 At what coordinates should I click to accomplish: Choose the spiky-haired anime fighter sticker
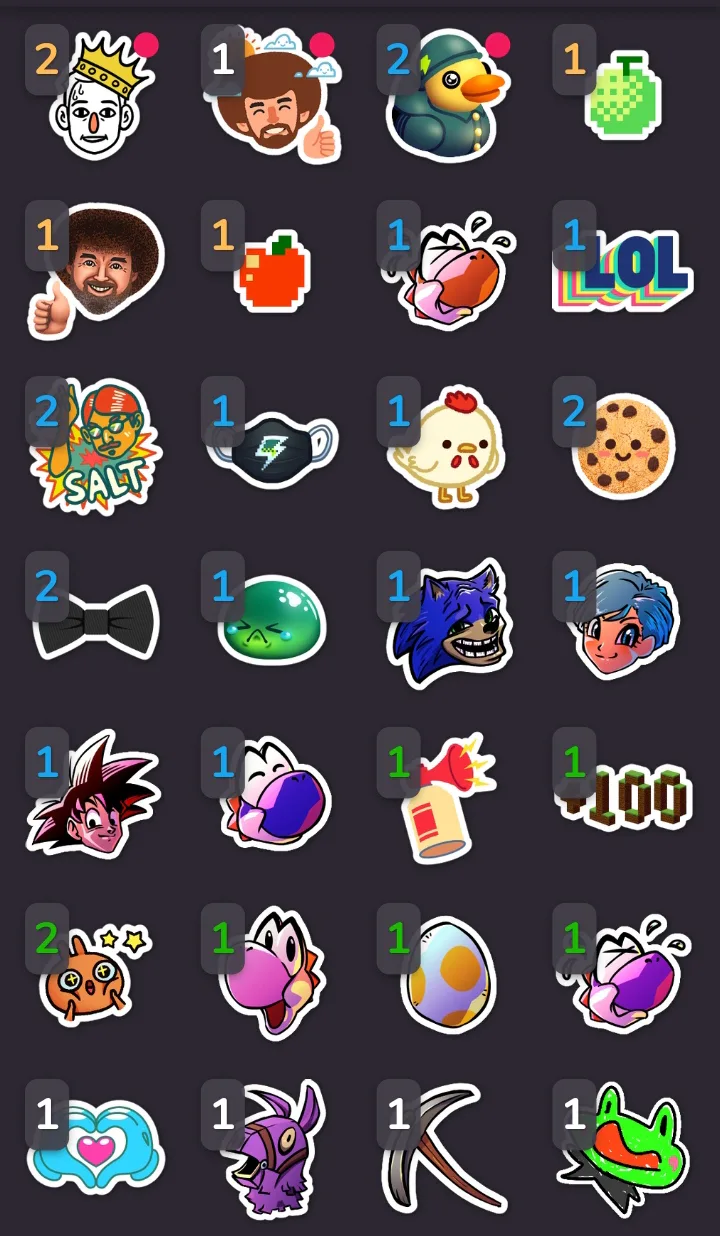tap(95, 797)
